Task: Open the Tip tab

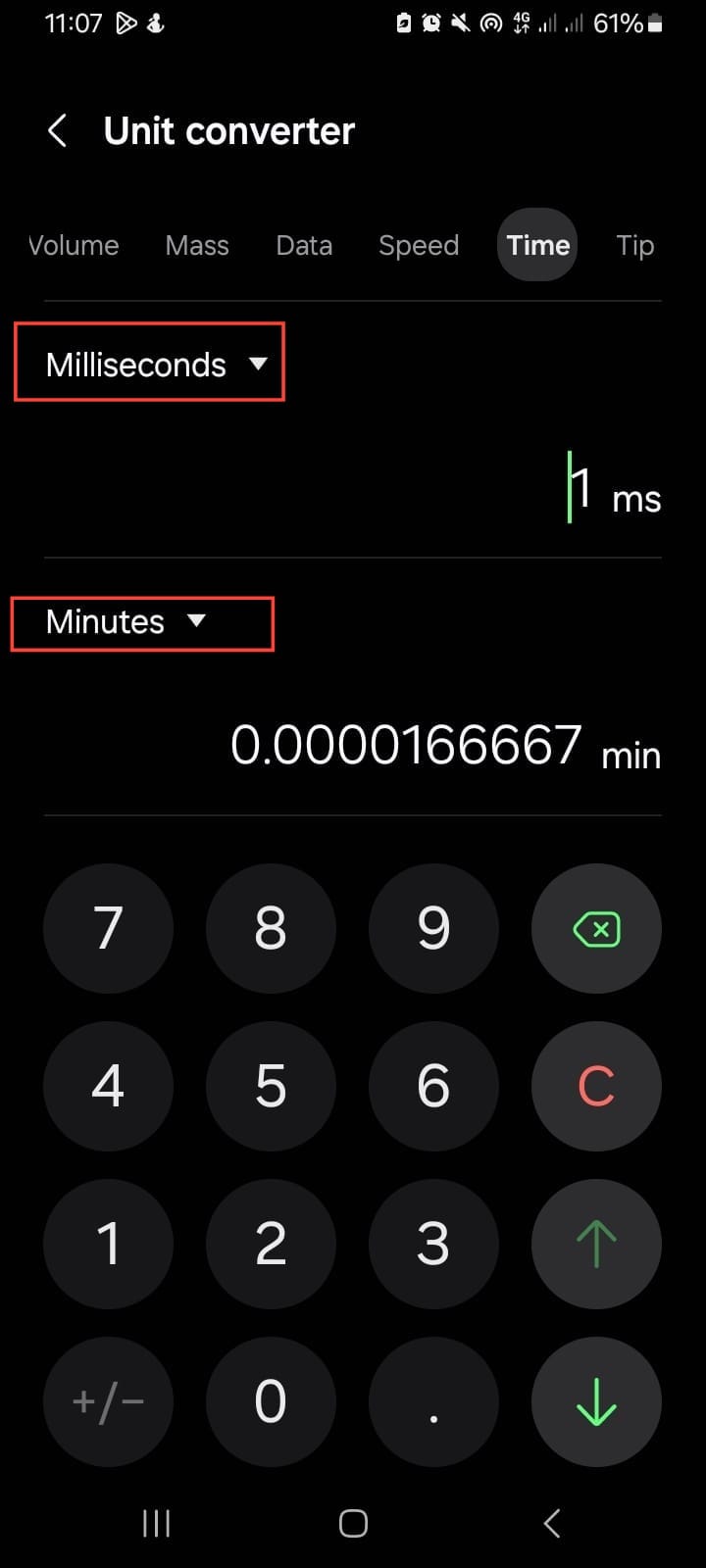Action: tap(634, 245)
